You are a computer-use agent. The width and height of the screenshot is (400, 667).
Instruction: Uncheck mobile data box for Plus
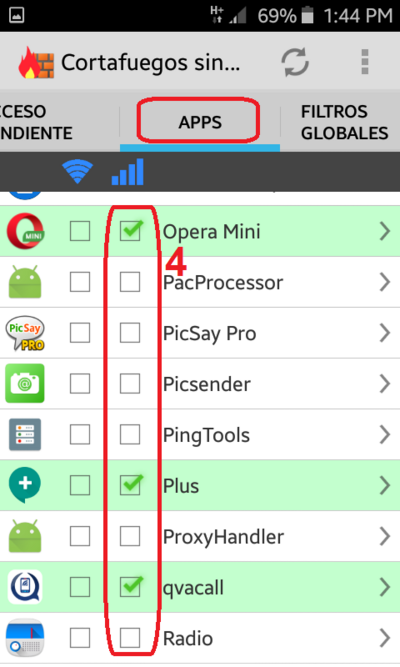[x=130, y=485]
